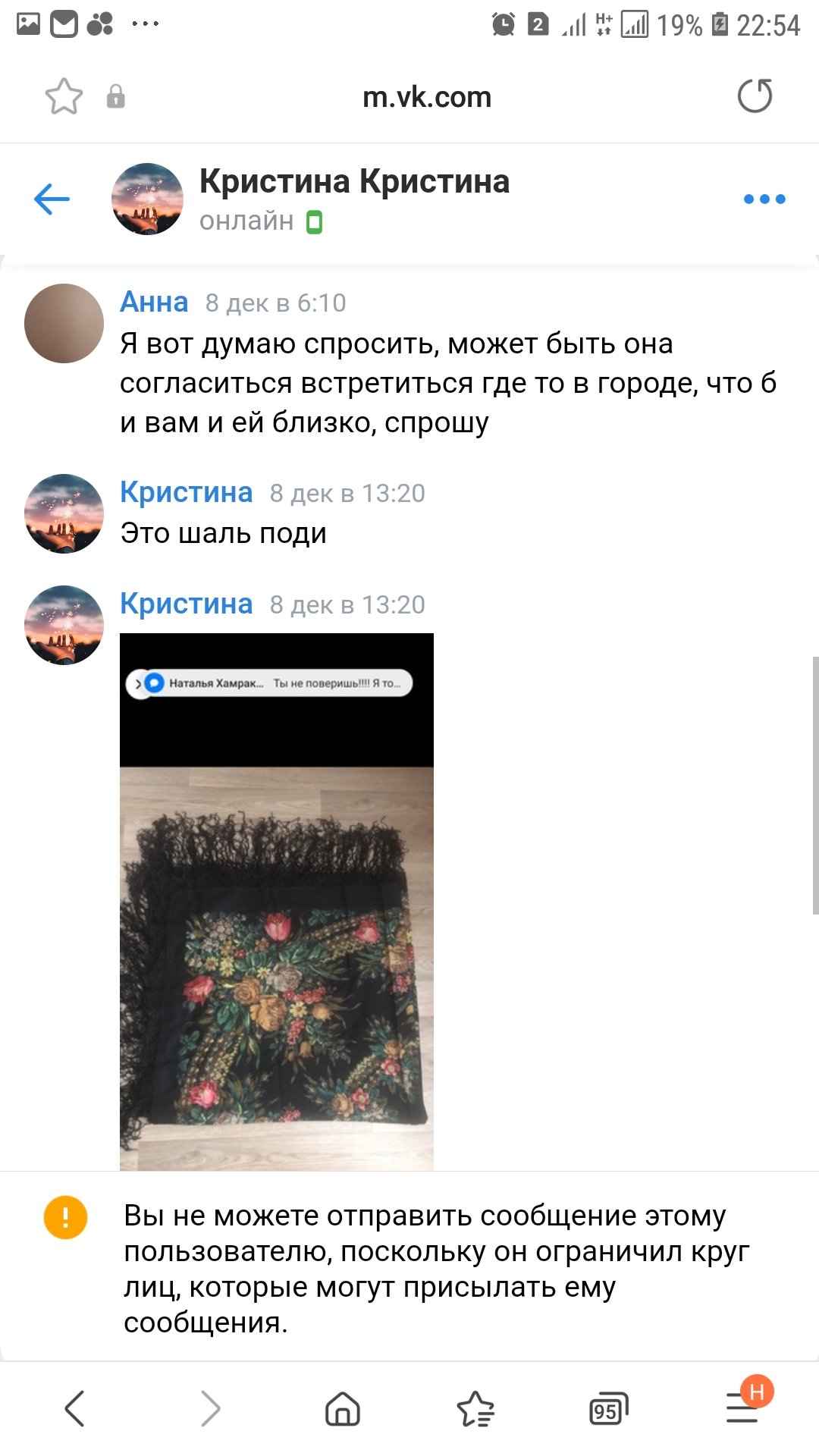Tap Кристина's name above 'Это шаль поди'
Screen dimensions: 819x1456
pyautogui.click(x=186, y=492)
